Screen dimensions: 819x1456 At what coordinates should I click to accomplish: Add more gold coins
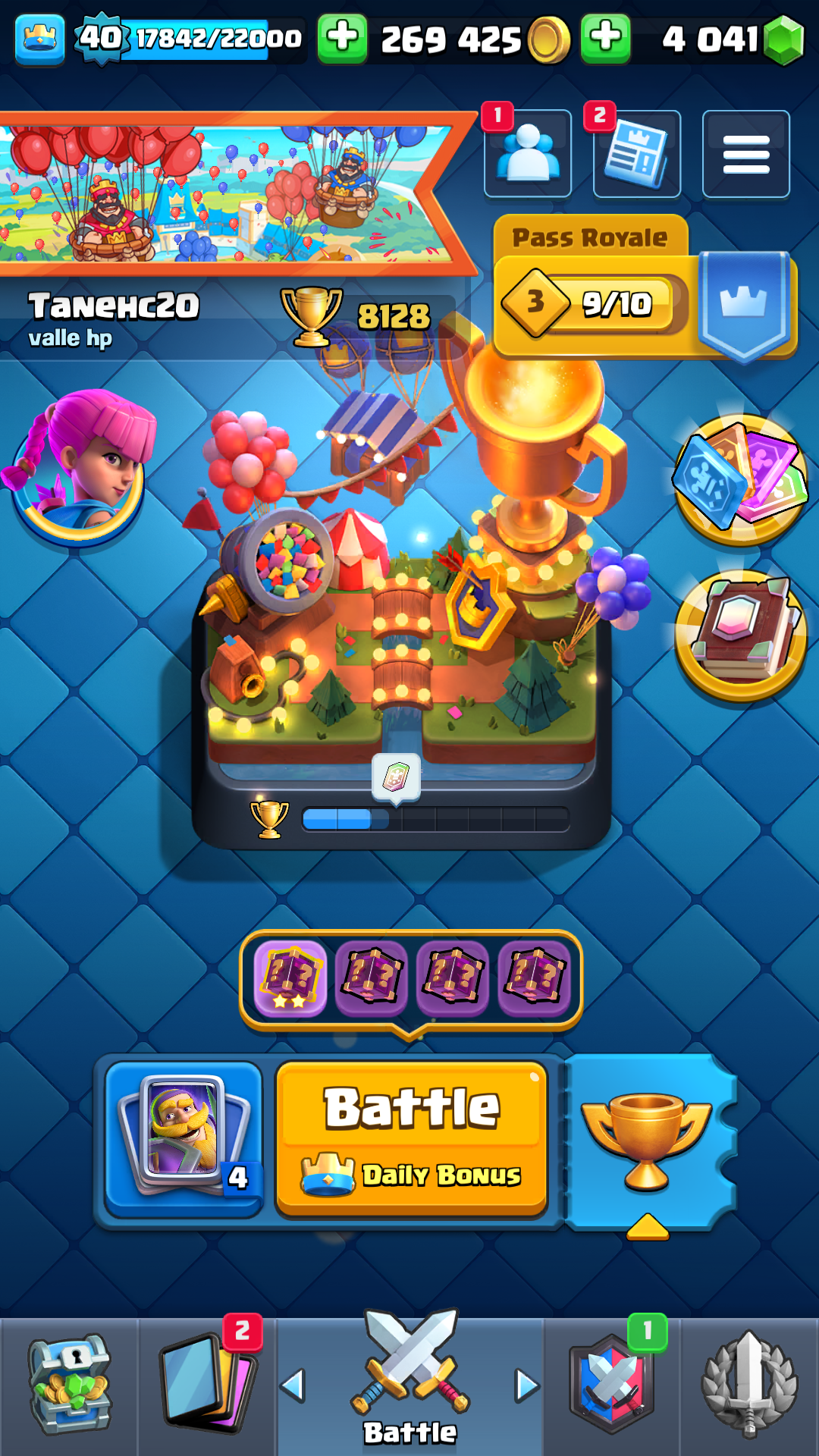click(x=342, y=38)
